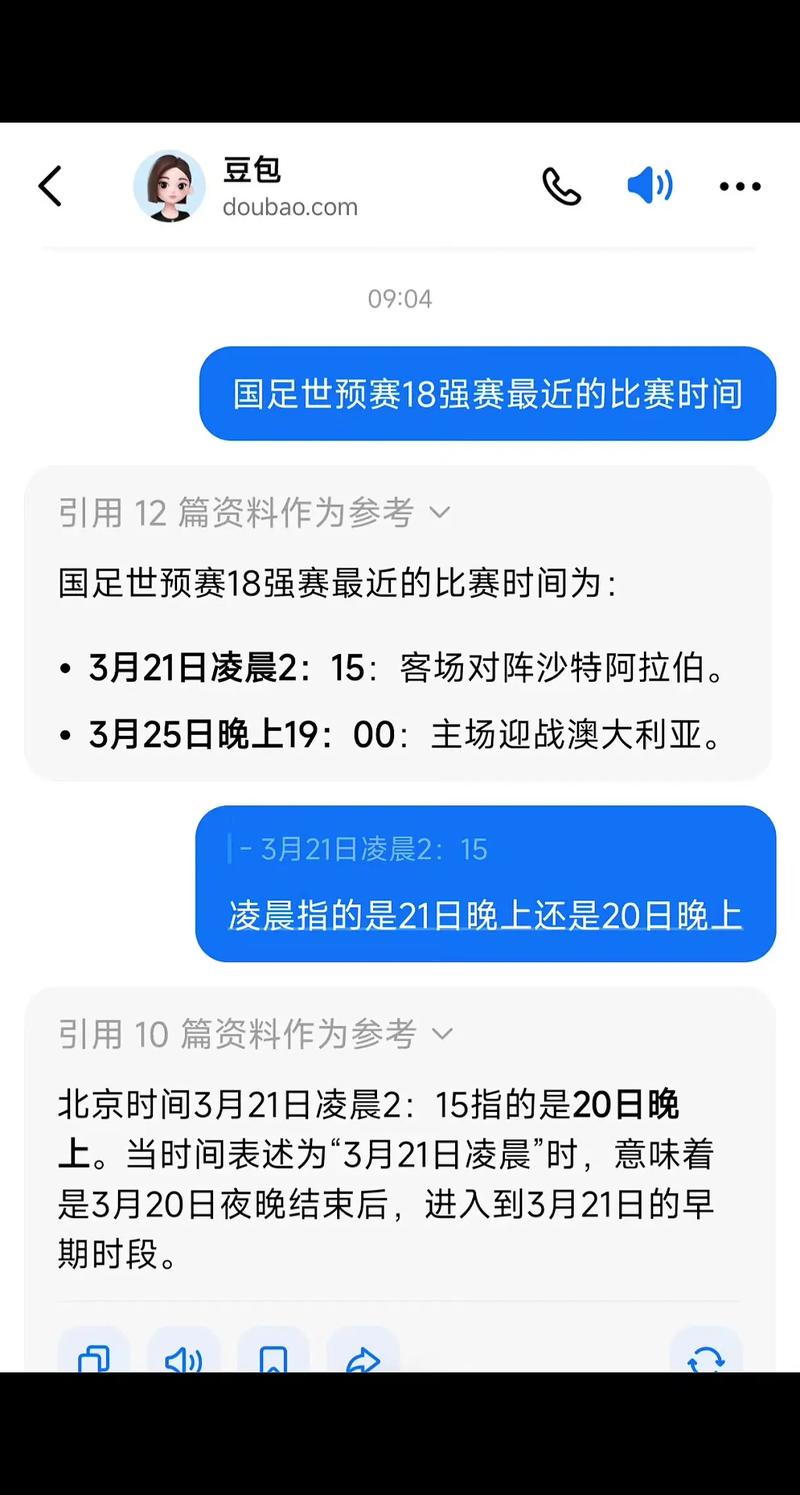Regenerate the answer with the refresh icon
The height and width of the screenshot is (1495, 800).
coord(706,1358)
